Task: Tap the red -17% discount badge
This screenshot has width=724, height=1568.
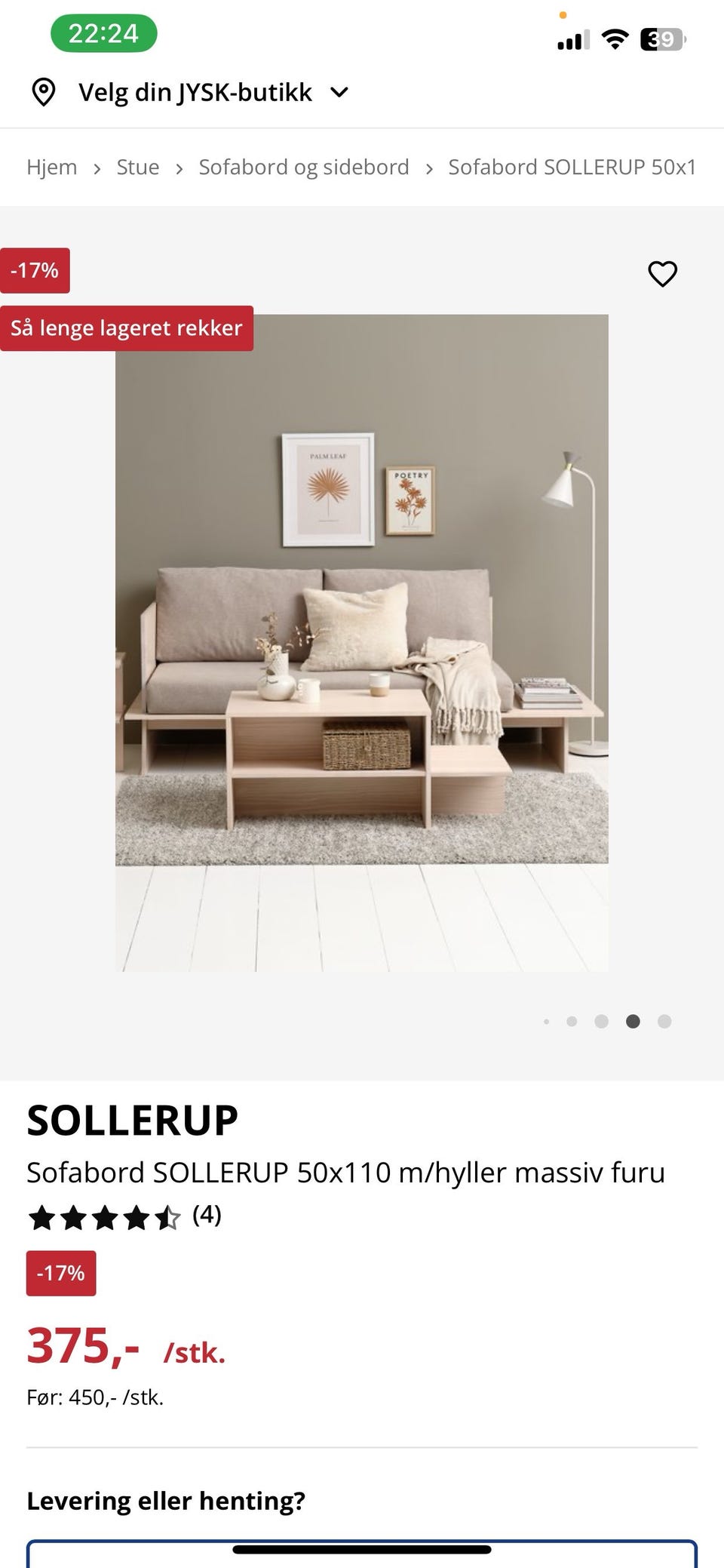Action: click(x=61, y=1272)
